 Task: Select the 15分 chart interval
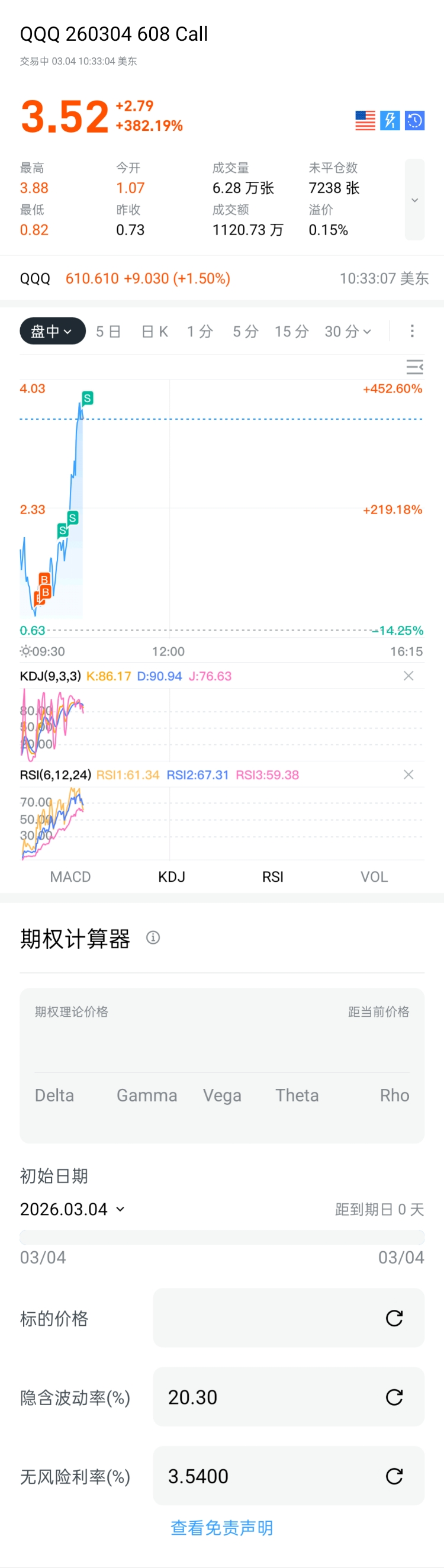click(x=291, y=331)
